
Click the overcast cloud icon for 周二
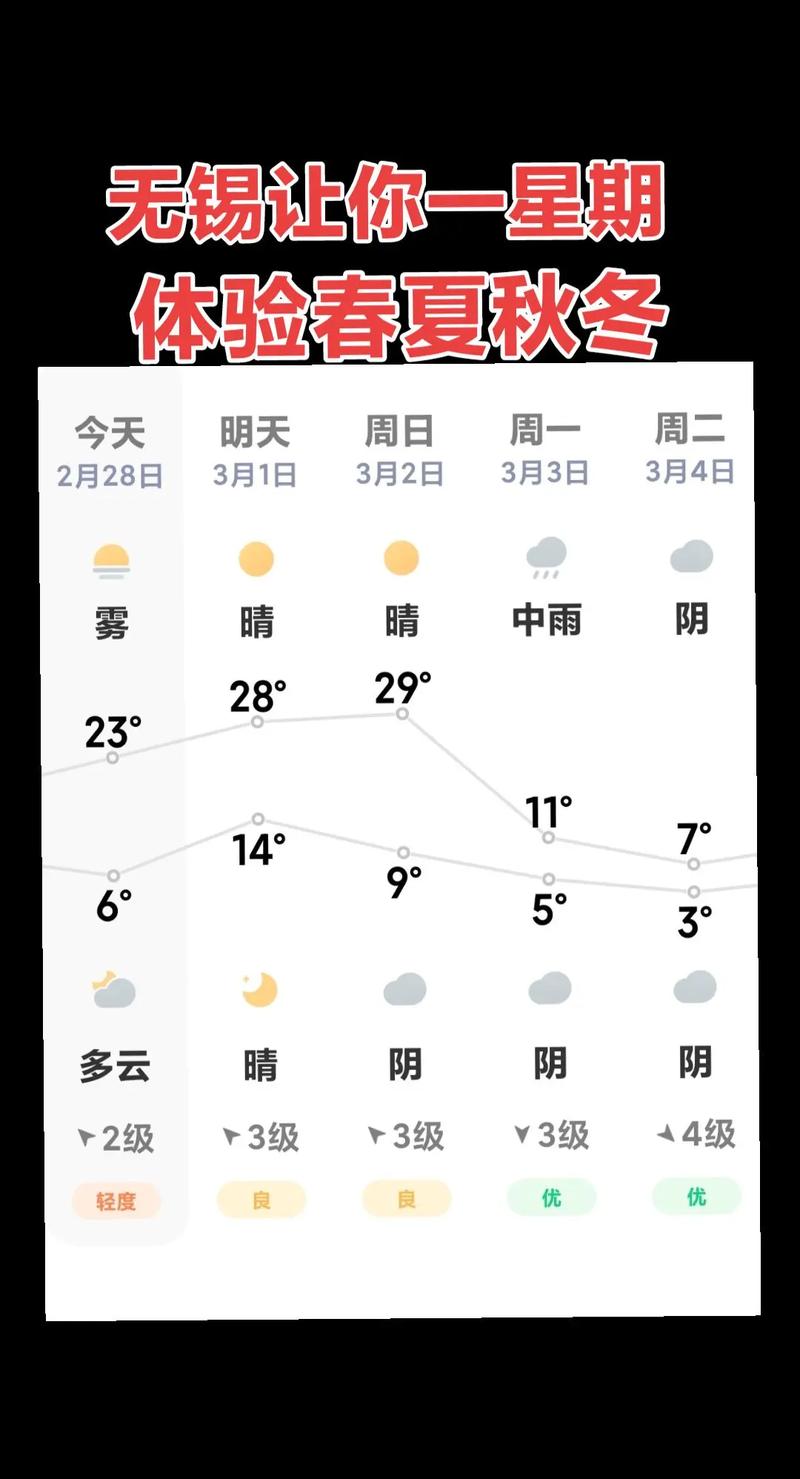pos(693,560)
